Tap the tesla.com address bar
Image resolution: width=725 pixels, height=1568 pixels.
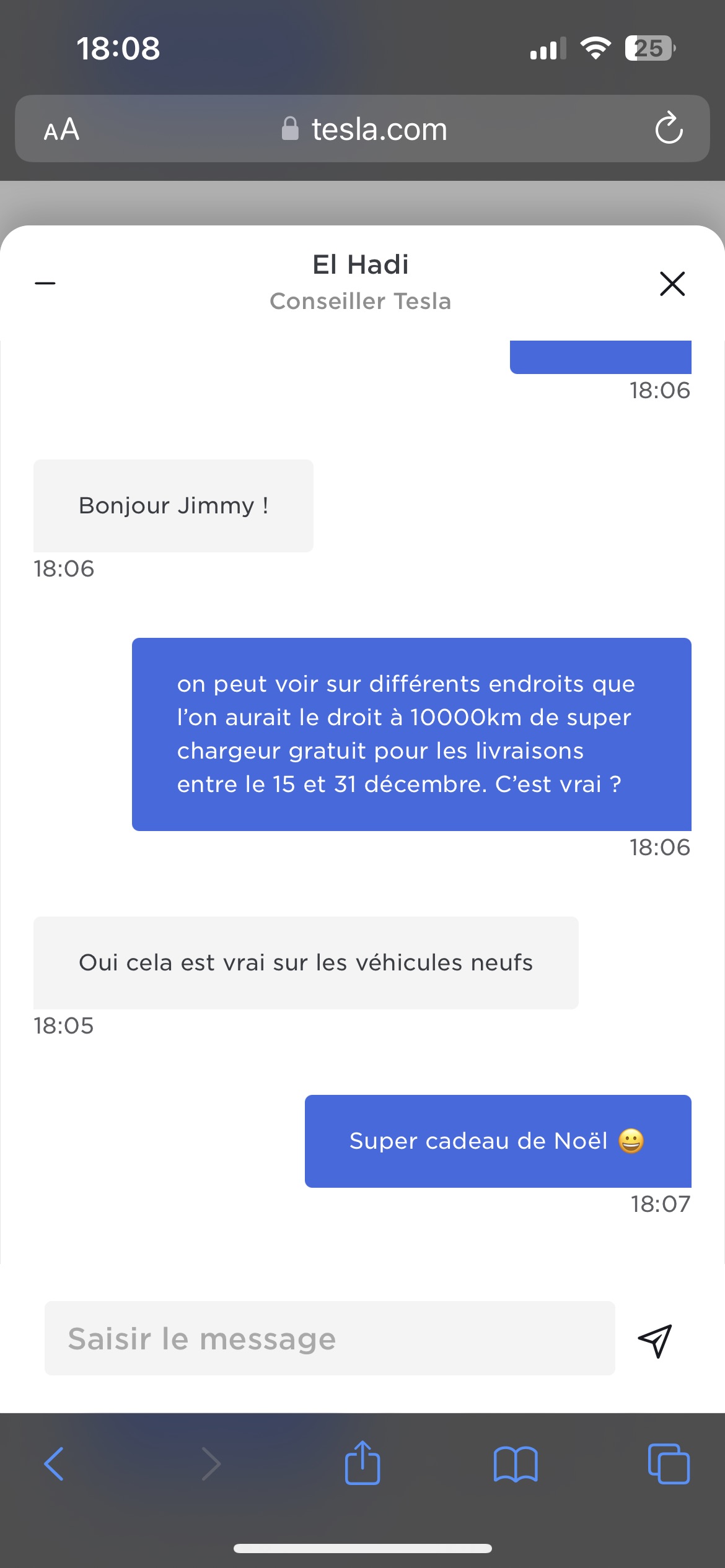click(364, 129)
